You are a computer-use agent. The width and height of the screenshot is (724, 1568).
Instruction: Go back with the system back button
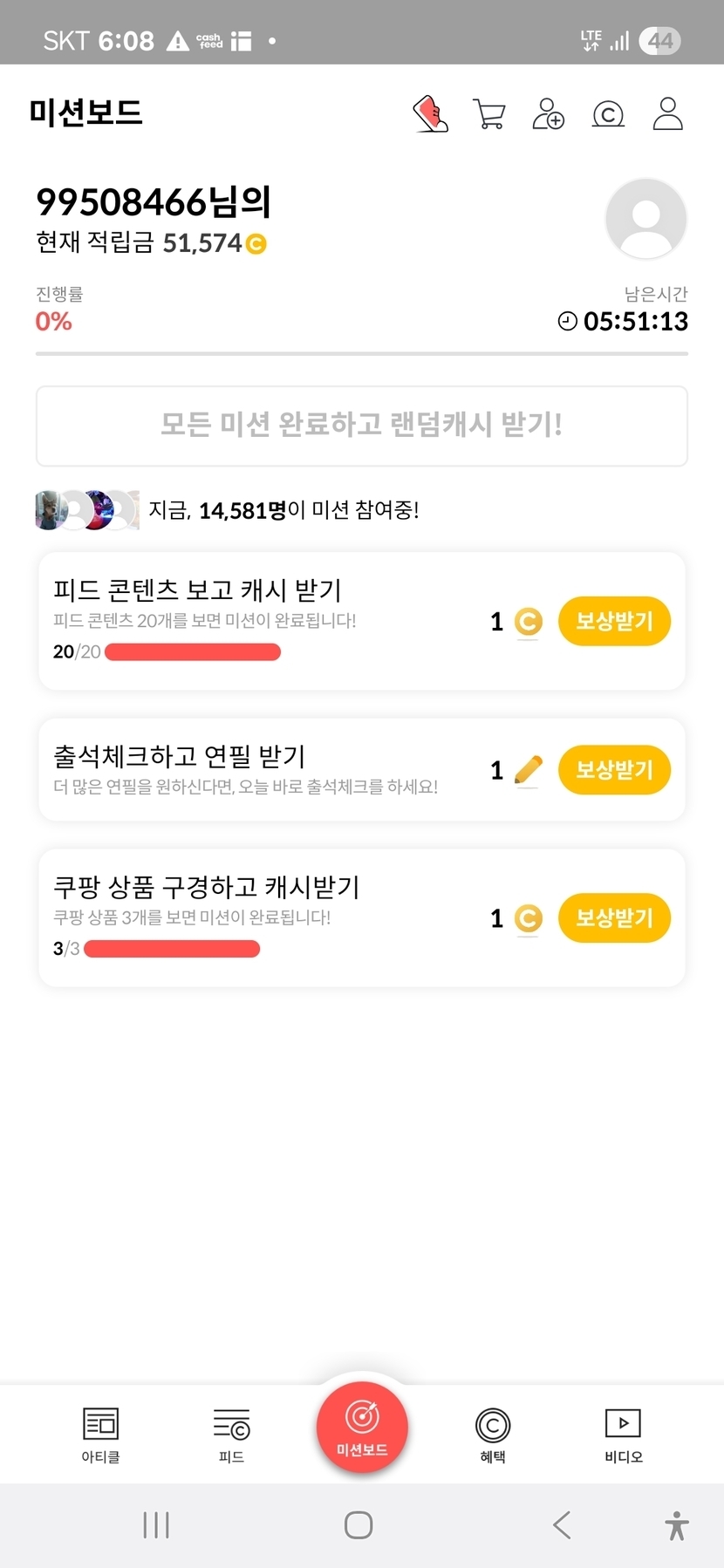(562, 1524)
